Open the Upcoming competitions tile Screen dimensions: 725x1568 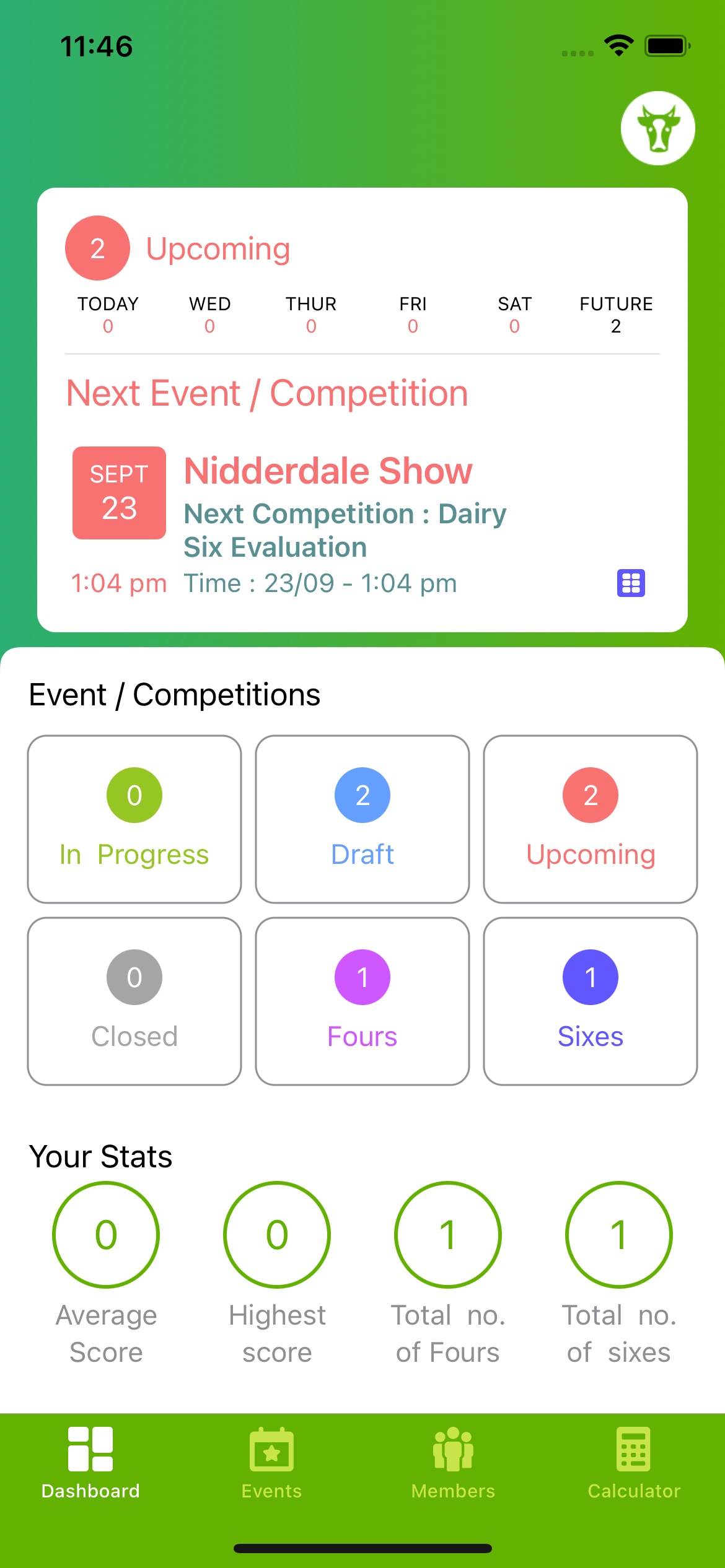[590, 819]
